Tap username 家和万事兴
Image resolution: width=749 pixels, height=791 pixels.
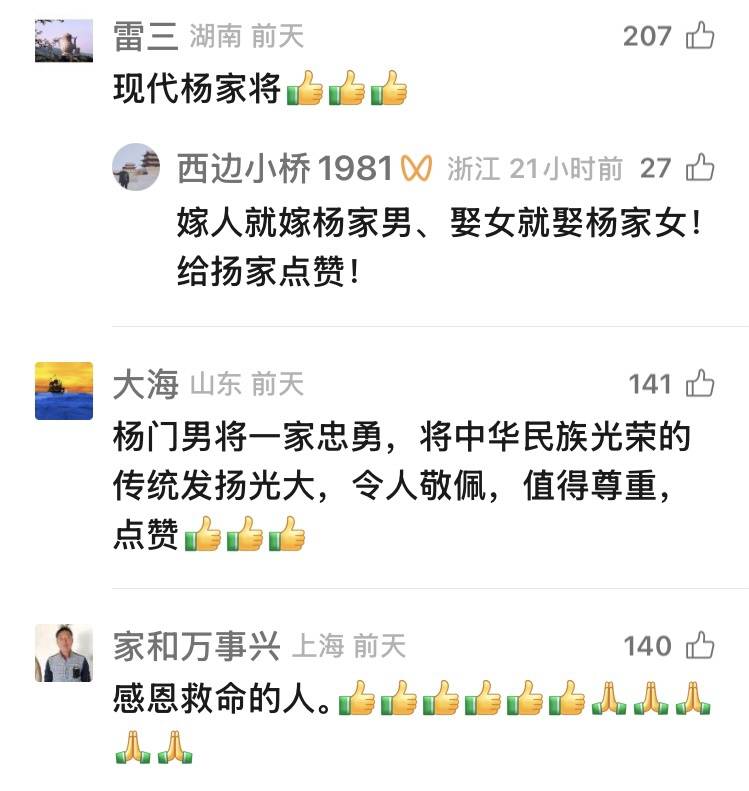pos(196,647)
